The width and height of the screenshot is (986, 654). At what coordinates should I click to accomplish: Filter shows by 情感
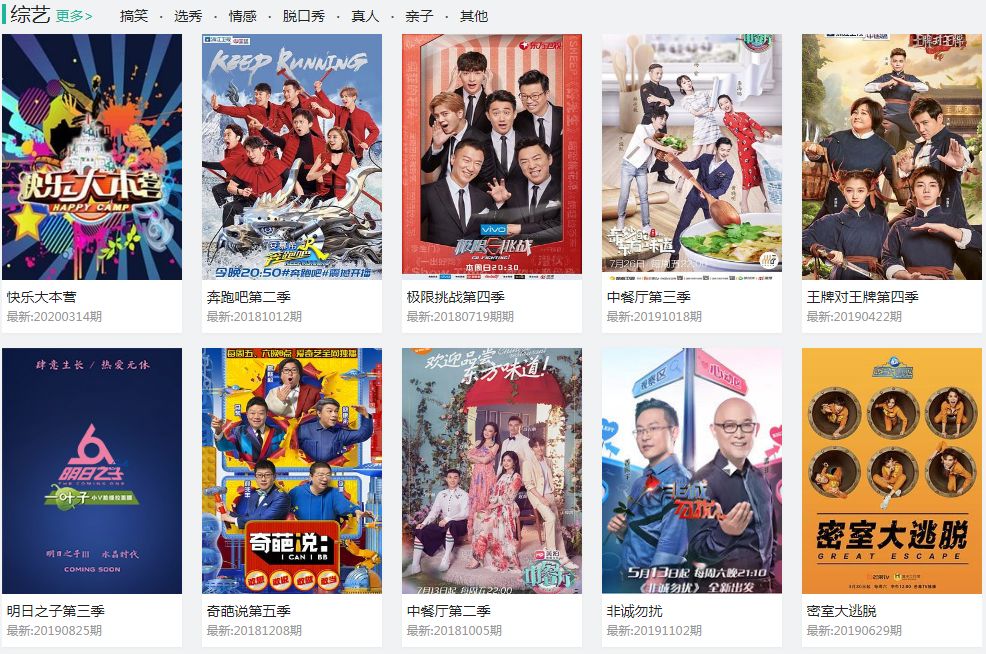242,16
